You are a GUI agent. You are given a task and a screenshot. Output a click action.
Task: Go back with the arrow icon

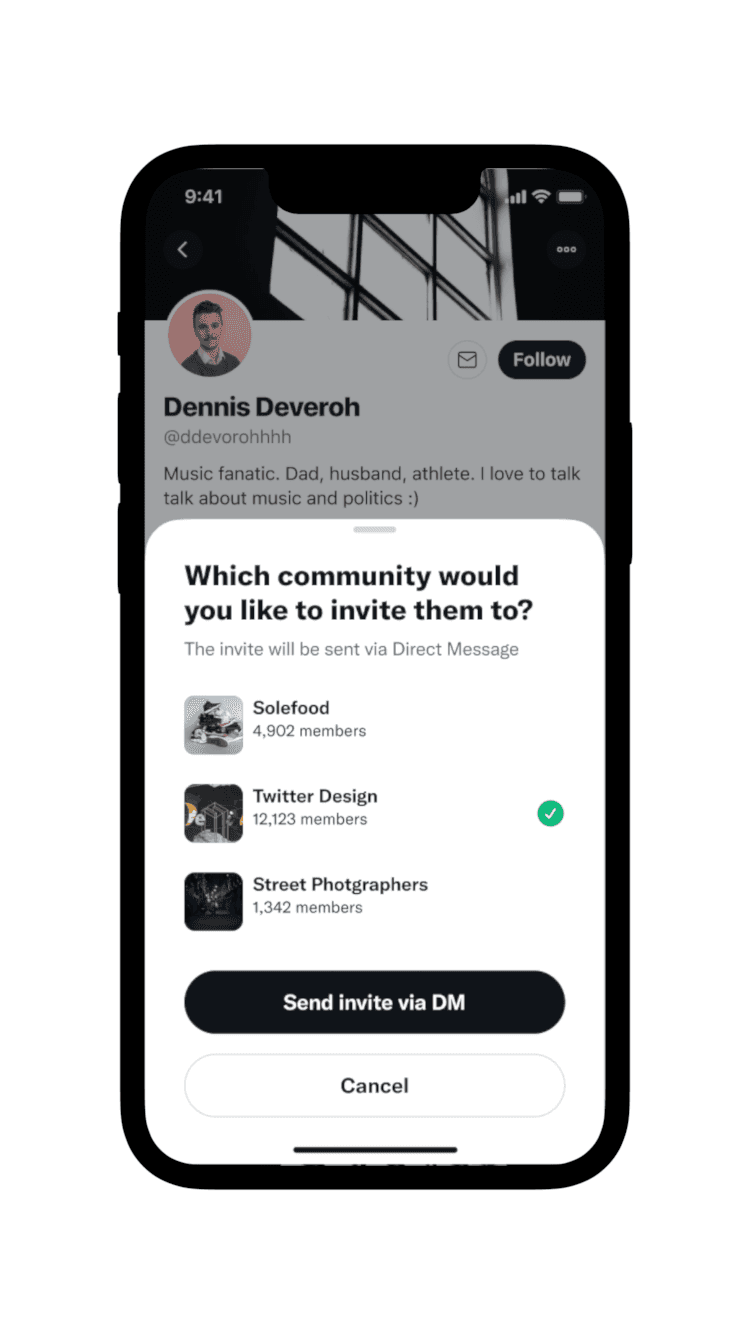[182, 250]
